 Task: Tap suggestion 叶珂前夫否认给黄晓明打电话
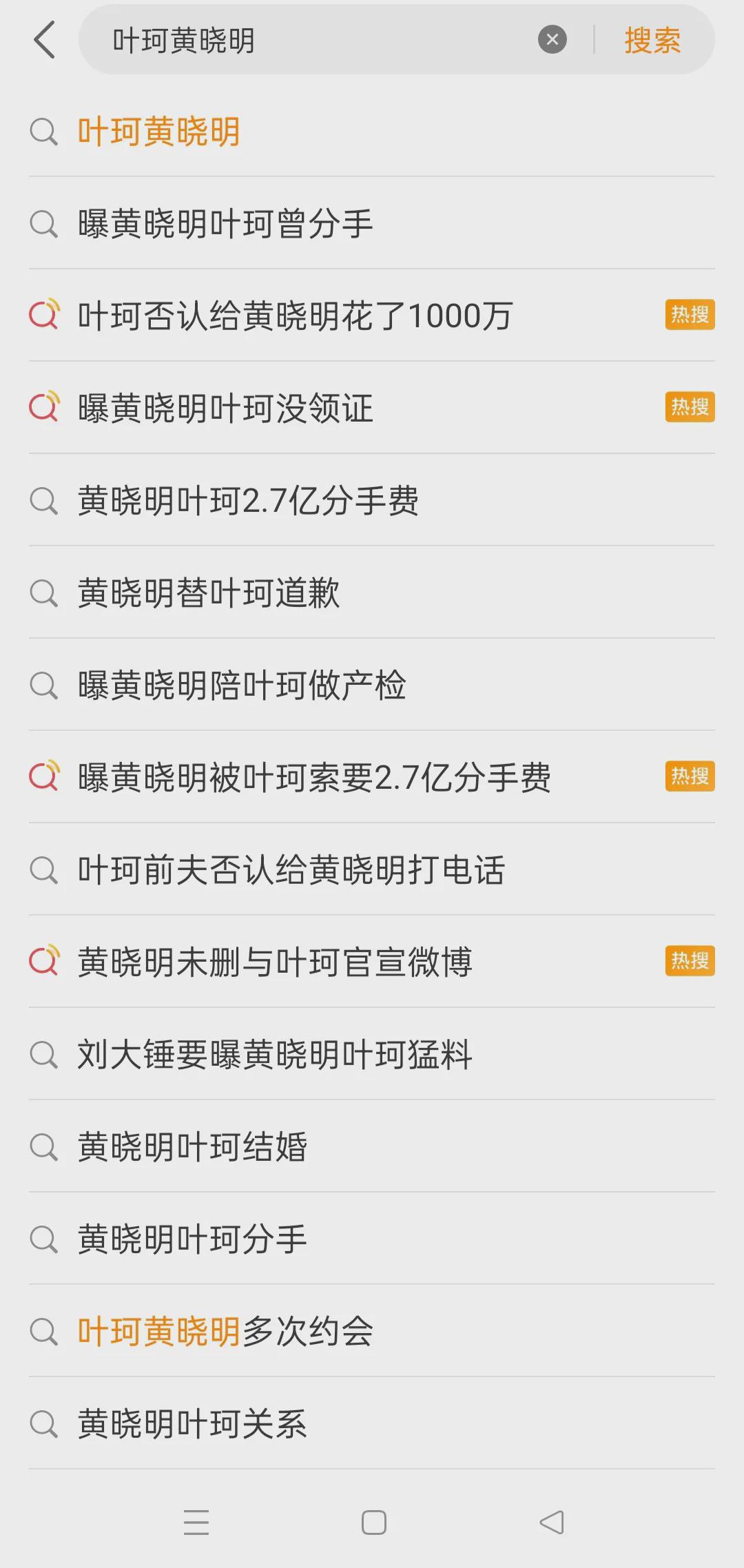coord(292,870)
